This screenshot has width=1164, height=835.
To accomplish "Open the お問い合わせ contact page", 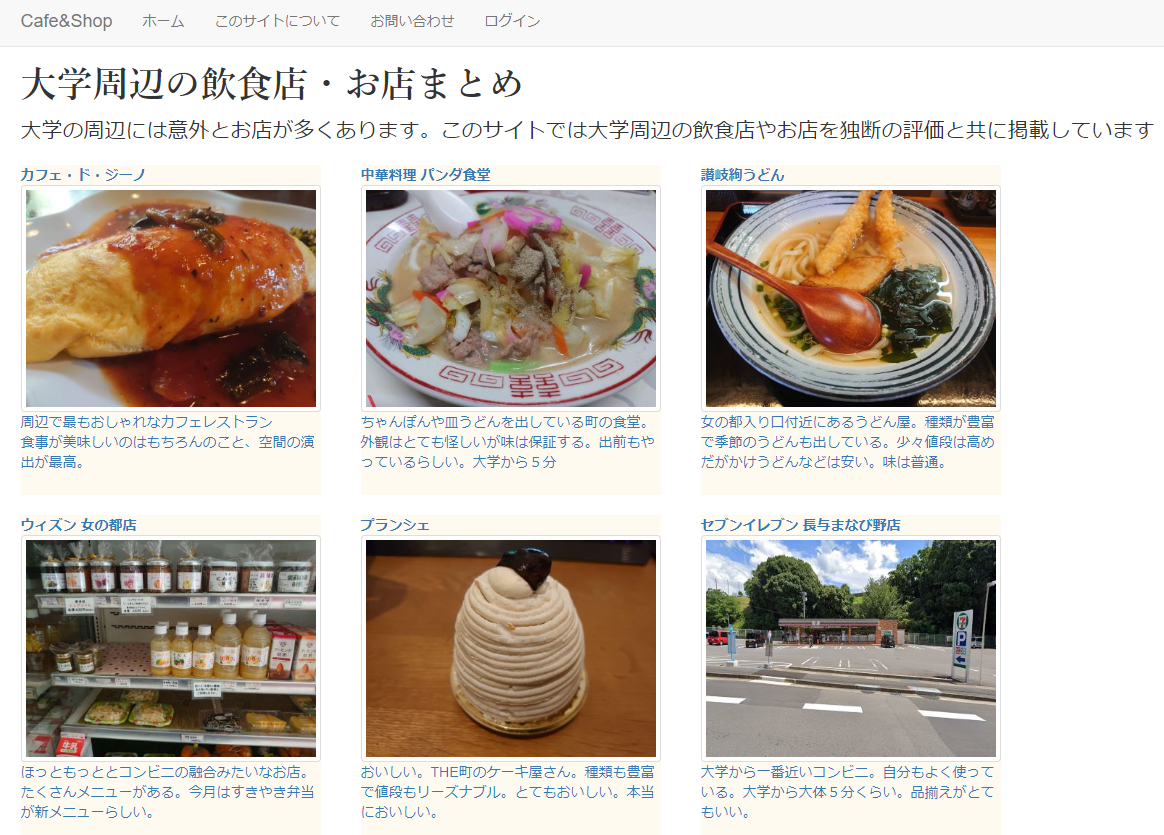I will (412, 21).
